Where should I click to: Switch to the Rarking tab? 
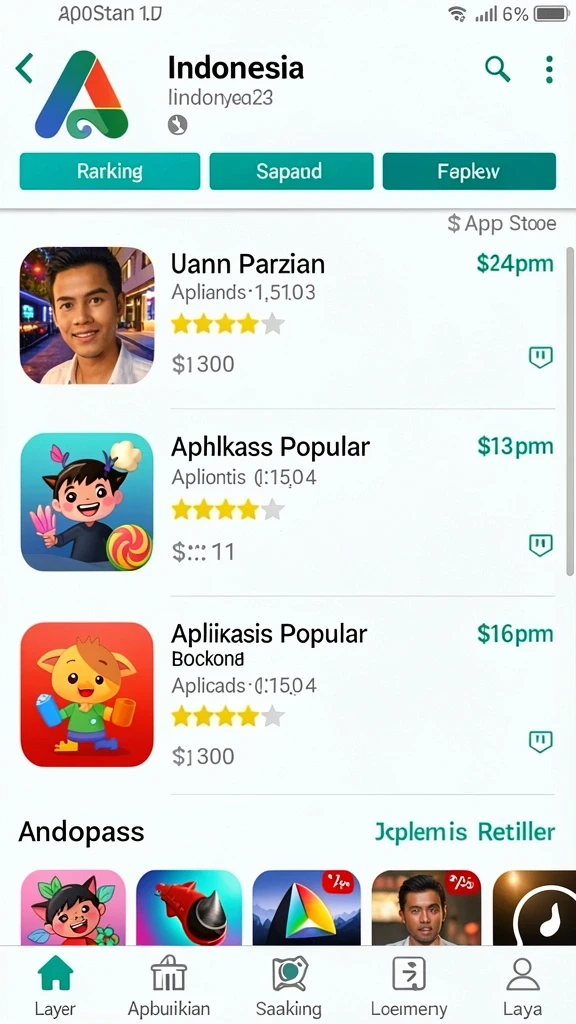(x=110, y=171)
